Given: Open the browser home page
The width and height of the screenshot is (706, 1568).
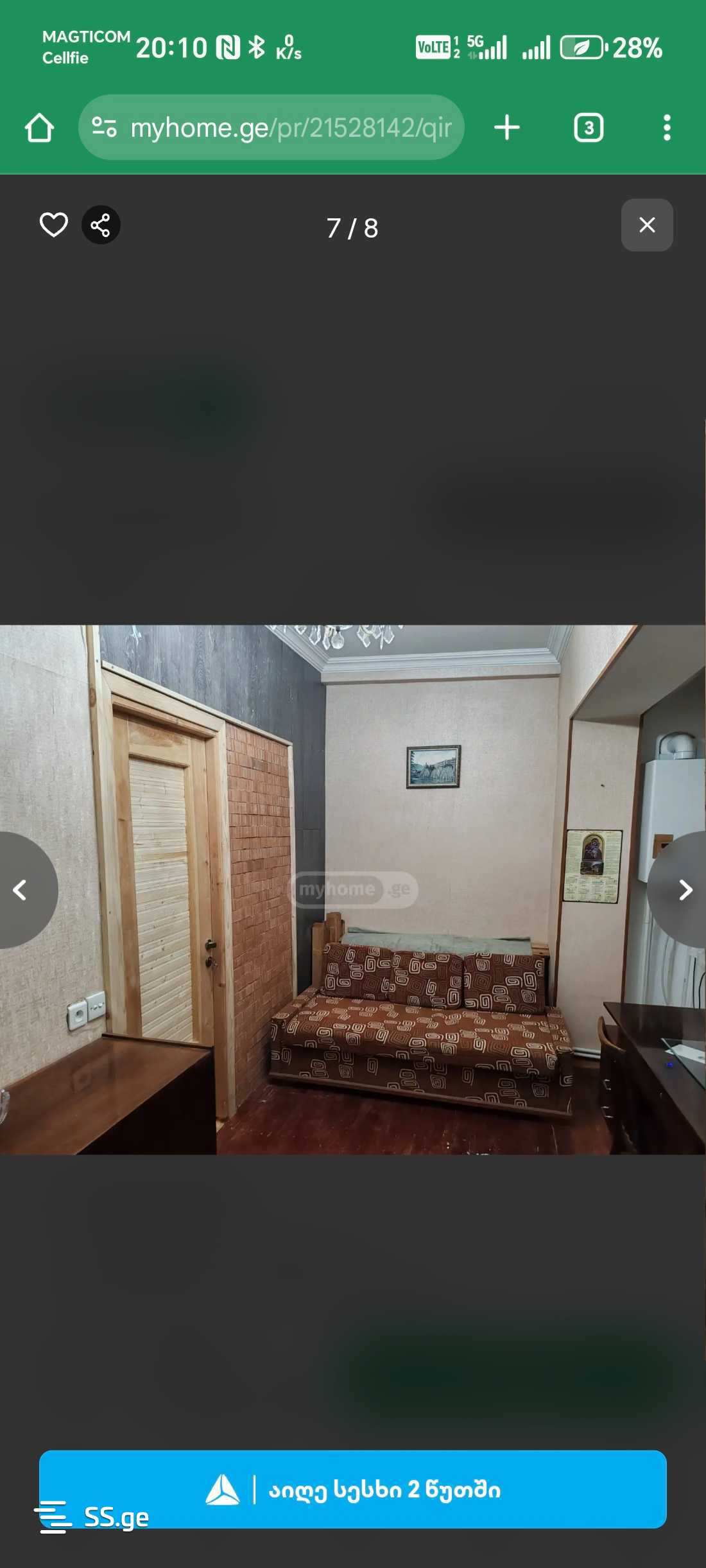Looking at the screenshot, I should coord(39,128).
